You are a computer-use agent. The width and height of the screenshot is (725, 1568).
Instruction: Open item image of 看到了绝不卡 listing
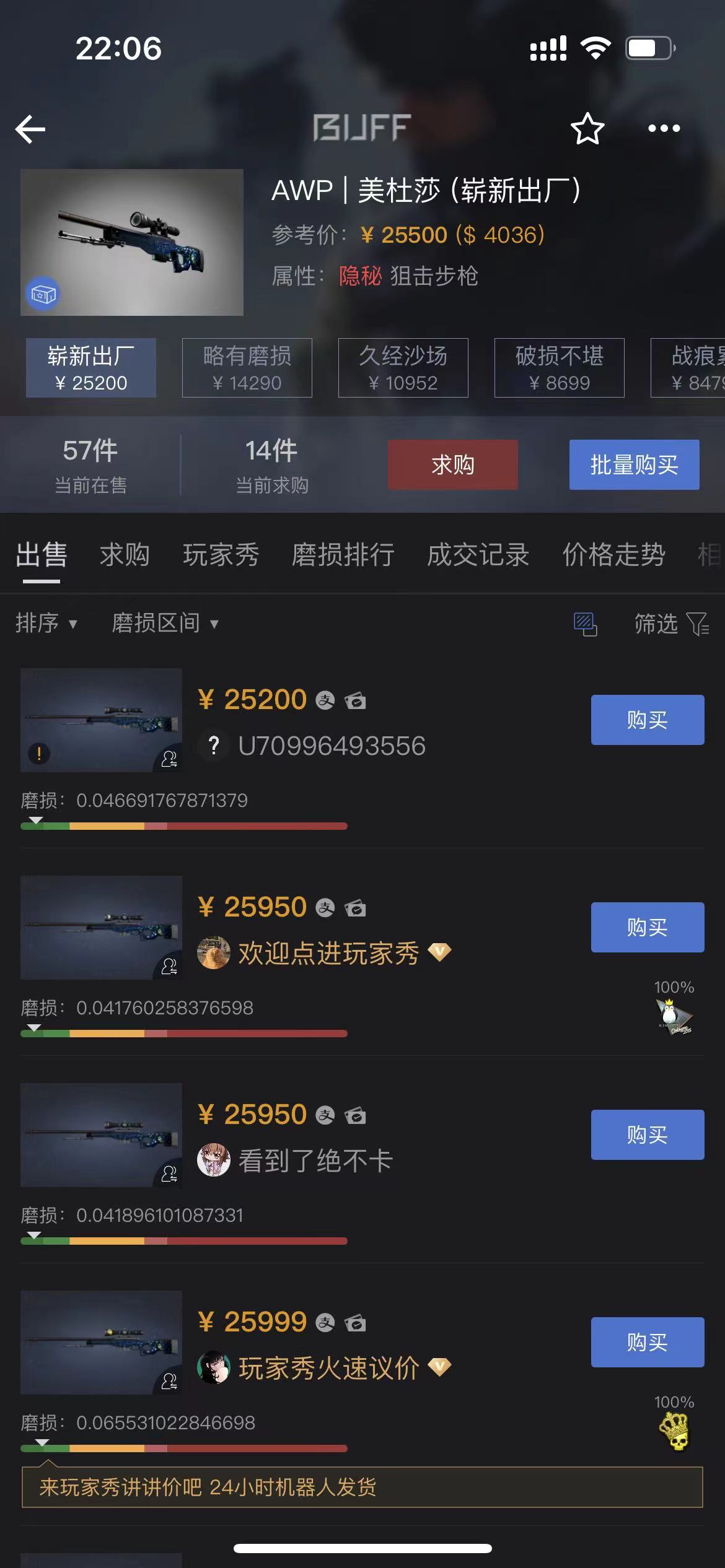point(101,1135)
